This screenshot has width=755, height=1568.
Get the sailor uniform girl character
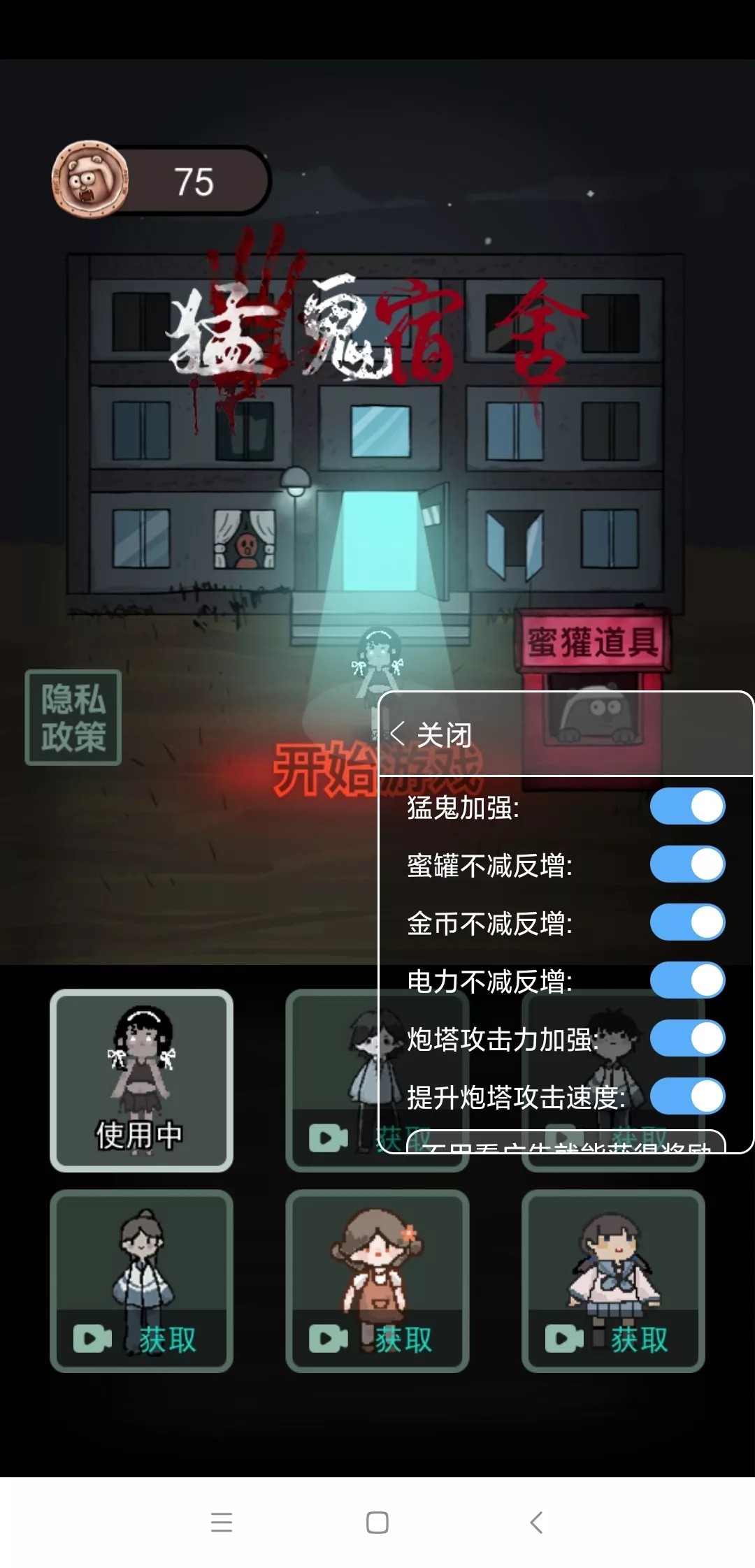(613, 1280)
